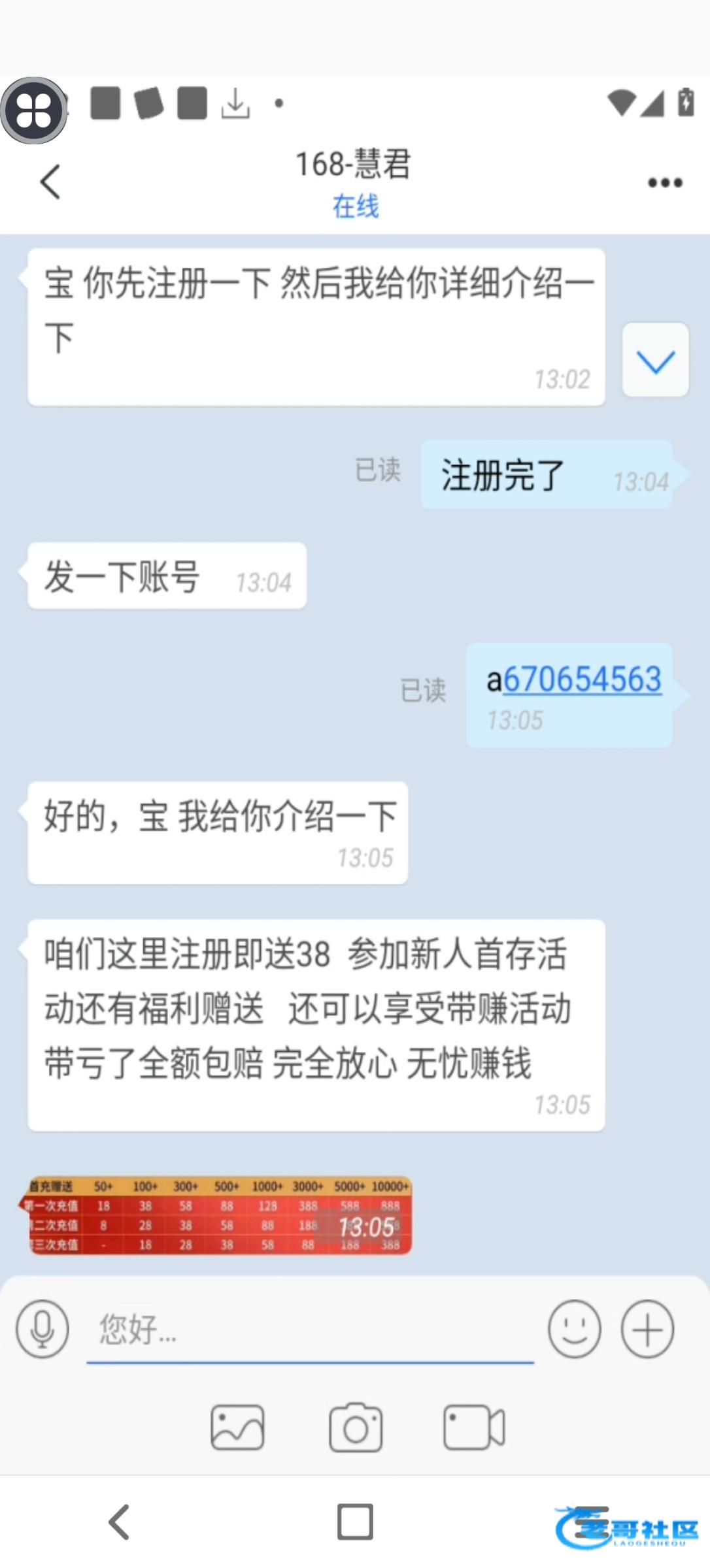Tap the plus attachment icon
The width and height of the screenshot is (710, 1568).
[647, 1328]
